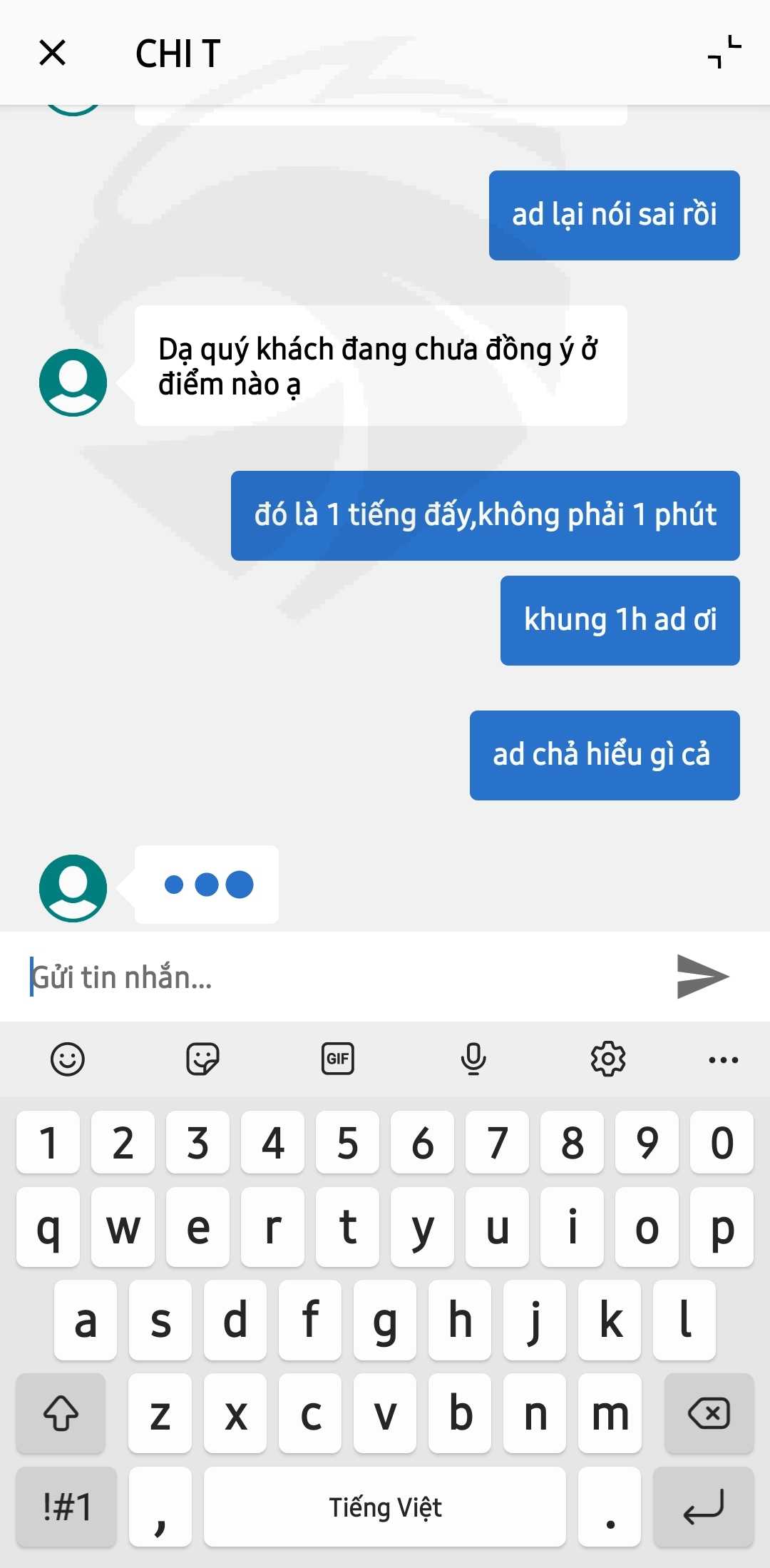The width and height of the screenshot is (770, 1568).
Task: Start voice input with the microphone
Action: tap(473, 1059)
